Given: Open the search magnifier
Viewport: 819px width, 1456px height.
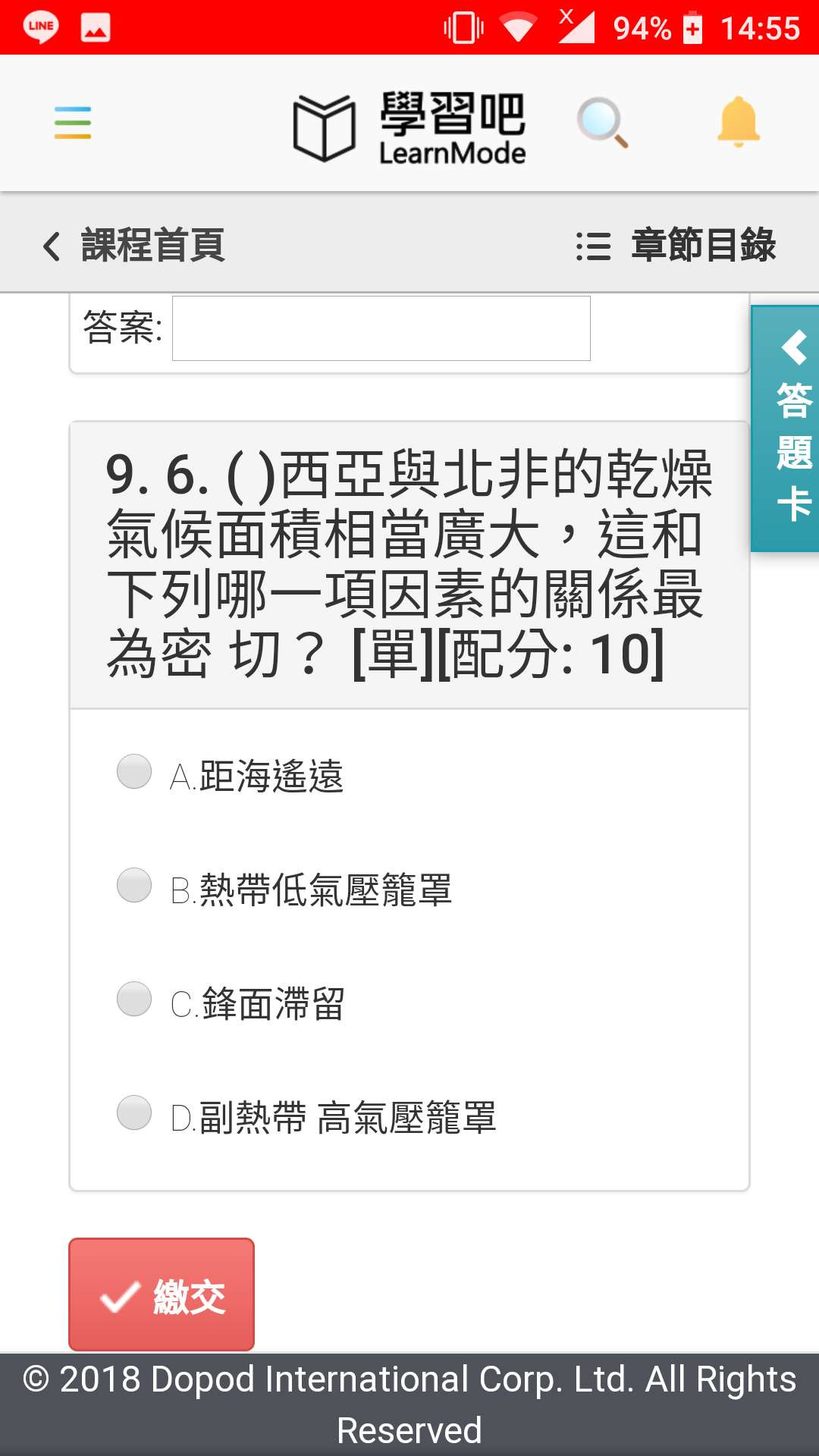Looking at the screenshot, I should coord(602,123).
